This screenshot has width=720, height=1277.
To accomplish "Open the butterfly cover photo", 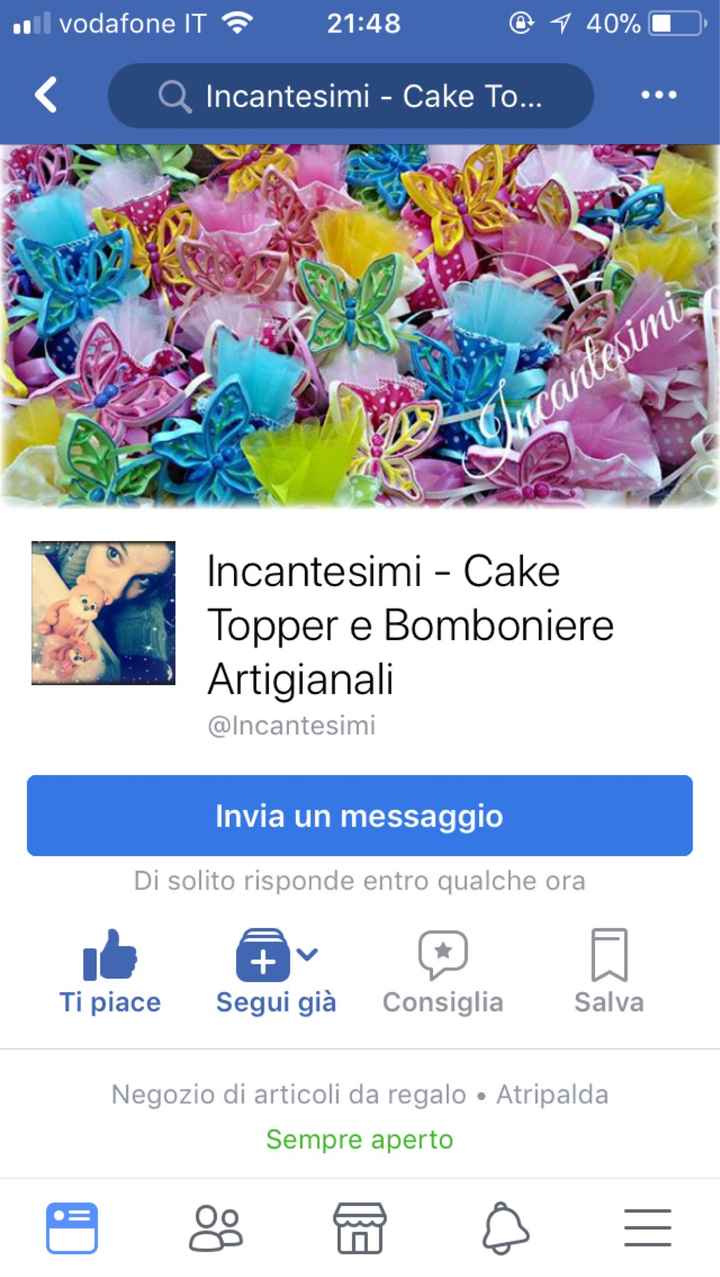I will click(x=360, y=325).
